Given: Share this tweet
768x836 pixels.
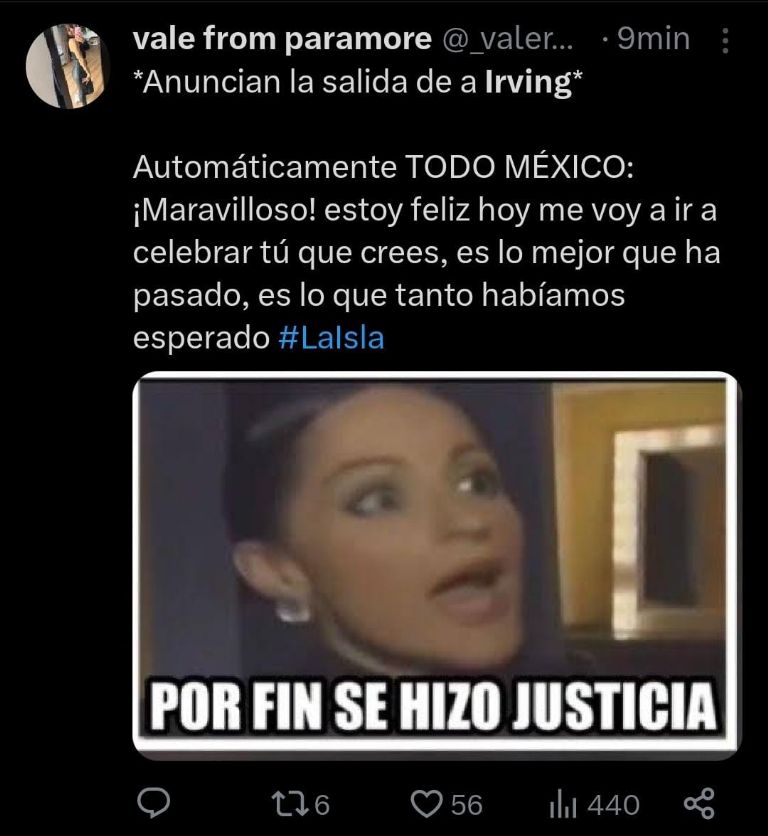Looking at the screenshot, I should (697, 803).
